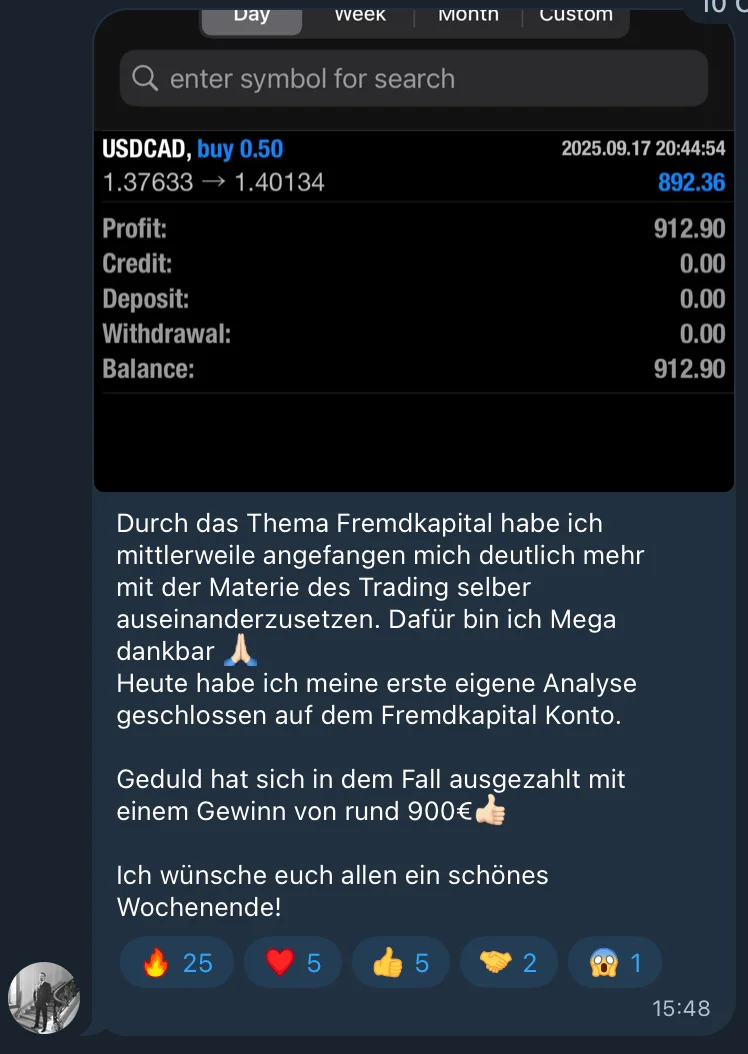Select the Balance row showing 912.90
Viewport: 748px width, 1054px height.
tap(413, 368)
